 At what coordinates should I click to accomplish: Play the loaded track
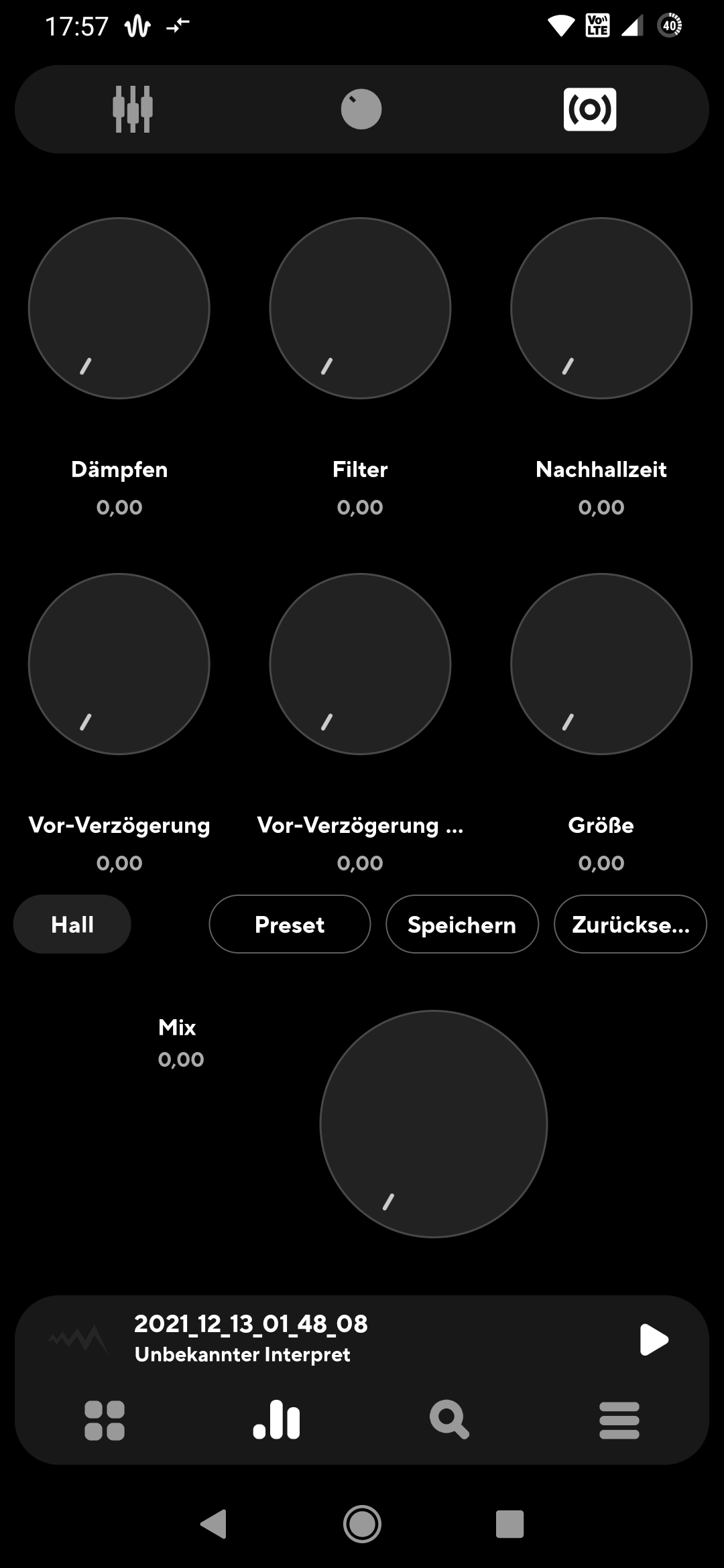653,1340
